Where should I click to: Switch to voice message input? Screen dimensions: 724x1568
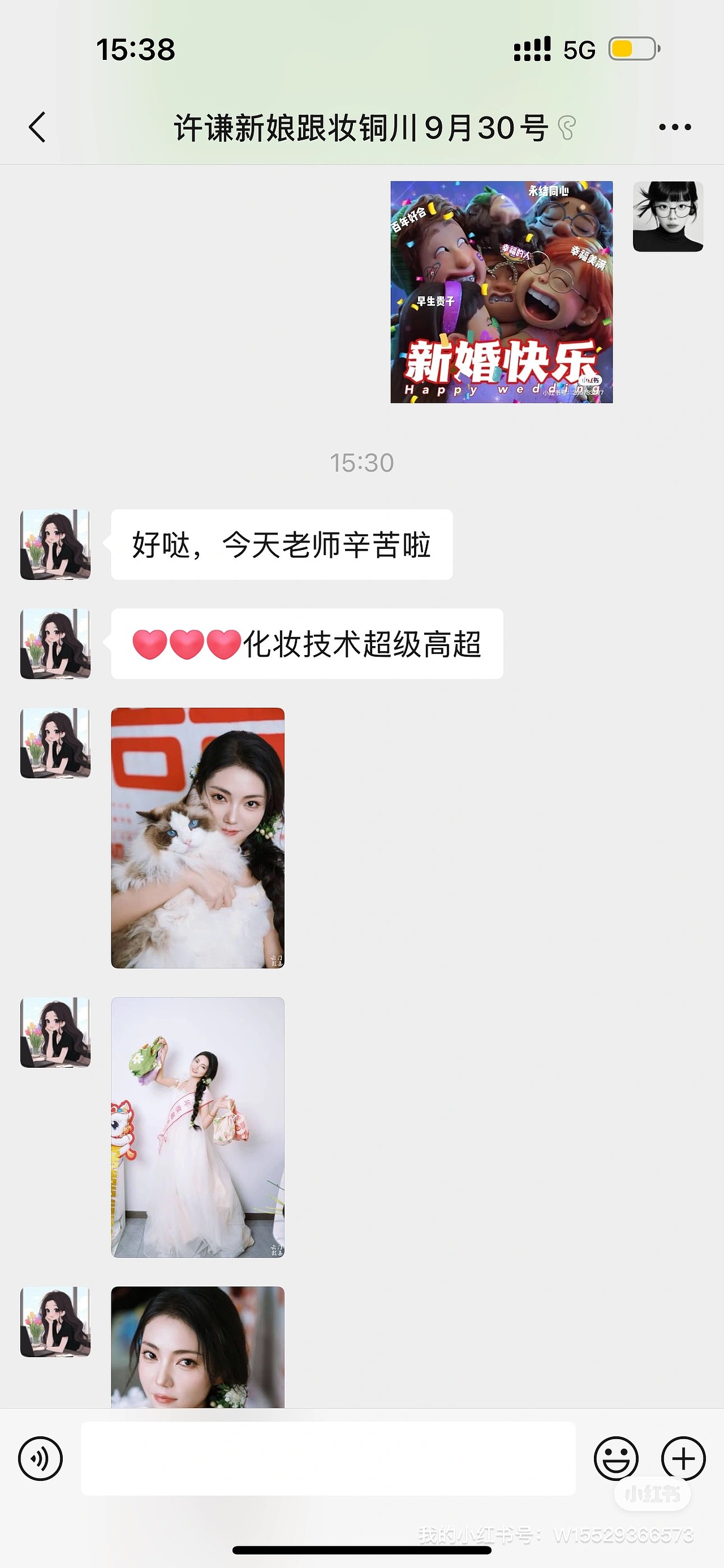pyautogui.click(x=41, y=1458)
